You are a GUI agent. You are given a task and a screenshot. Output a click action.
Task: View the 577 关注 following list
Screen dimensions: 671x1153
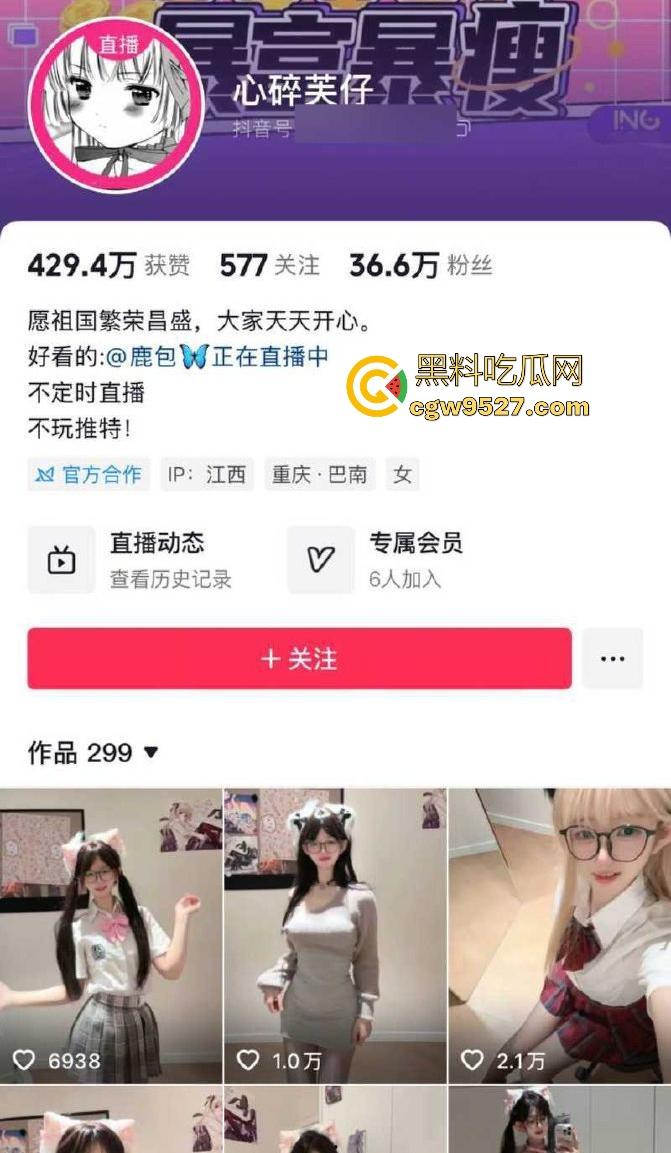269,265
